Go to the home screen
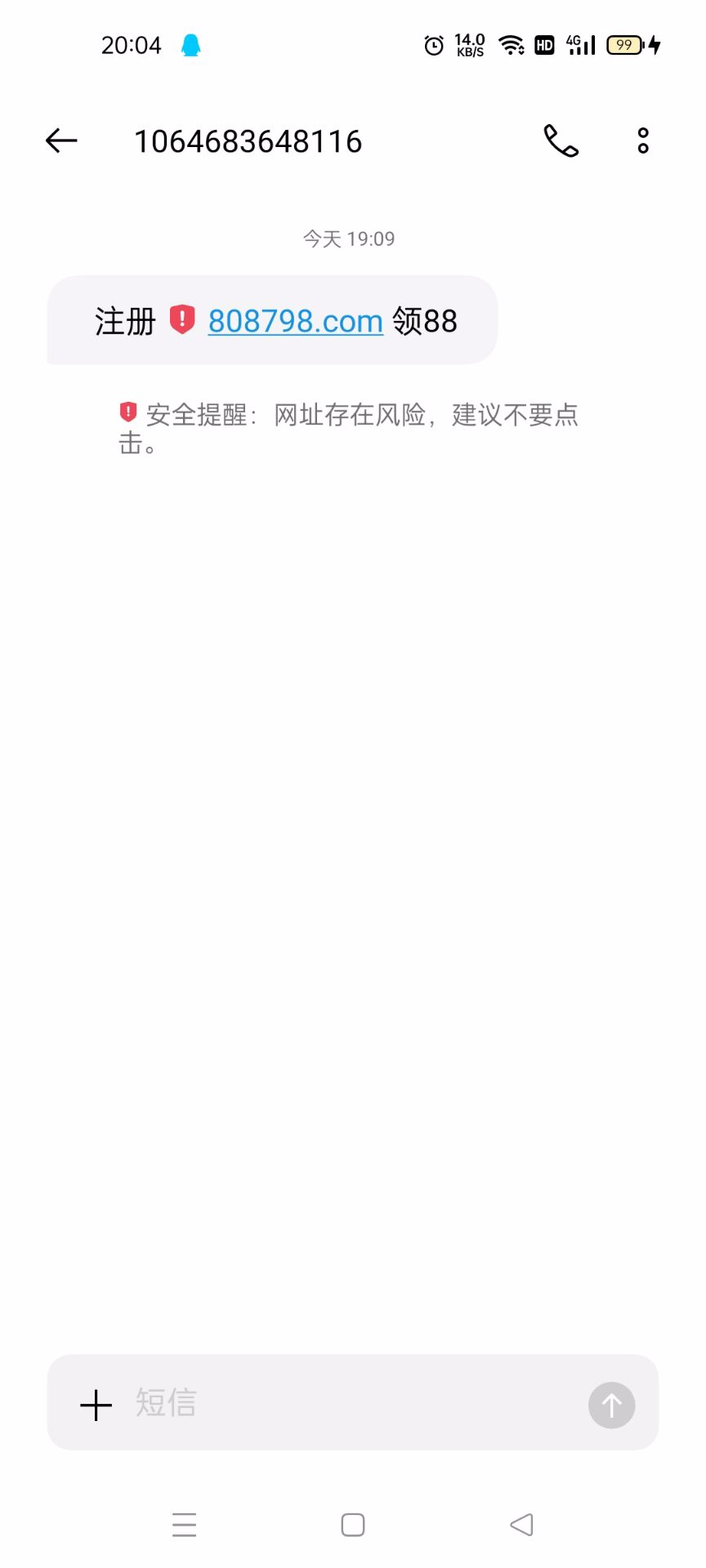 (x=353, y=1524)
